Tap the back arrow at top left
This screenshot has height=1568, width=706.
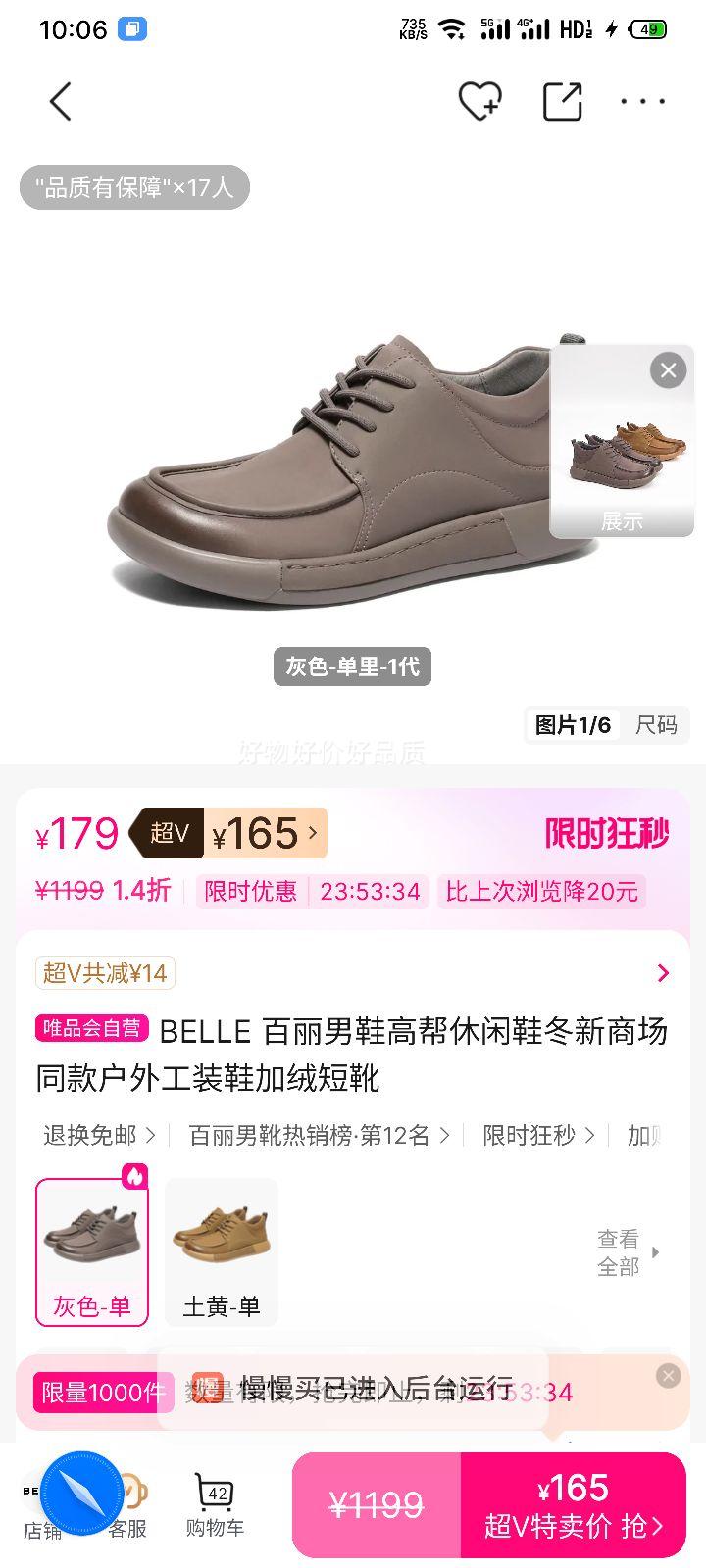(x=60, y=101)
